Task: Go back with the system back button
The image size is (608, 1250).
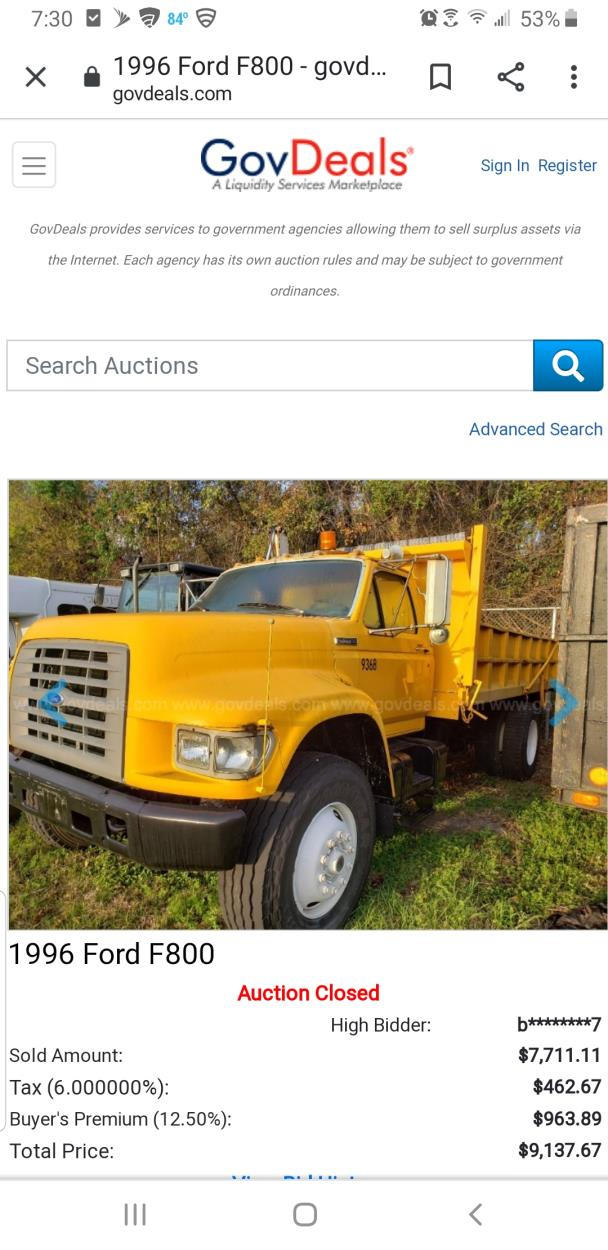Action: [x=475, y=1214]
